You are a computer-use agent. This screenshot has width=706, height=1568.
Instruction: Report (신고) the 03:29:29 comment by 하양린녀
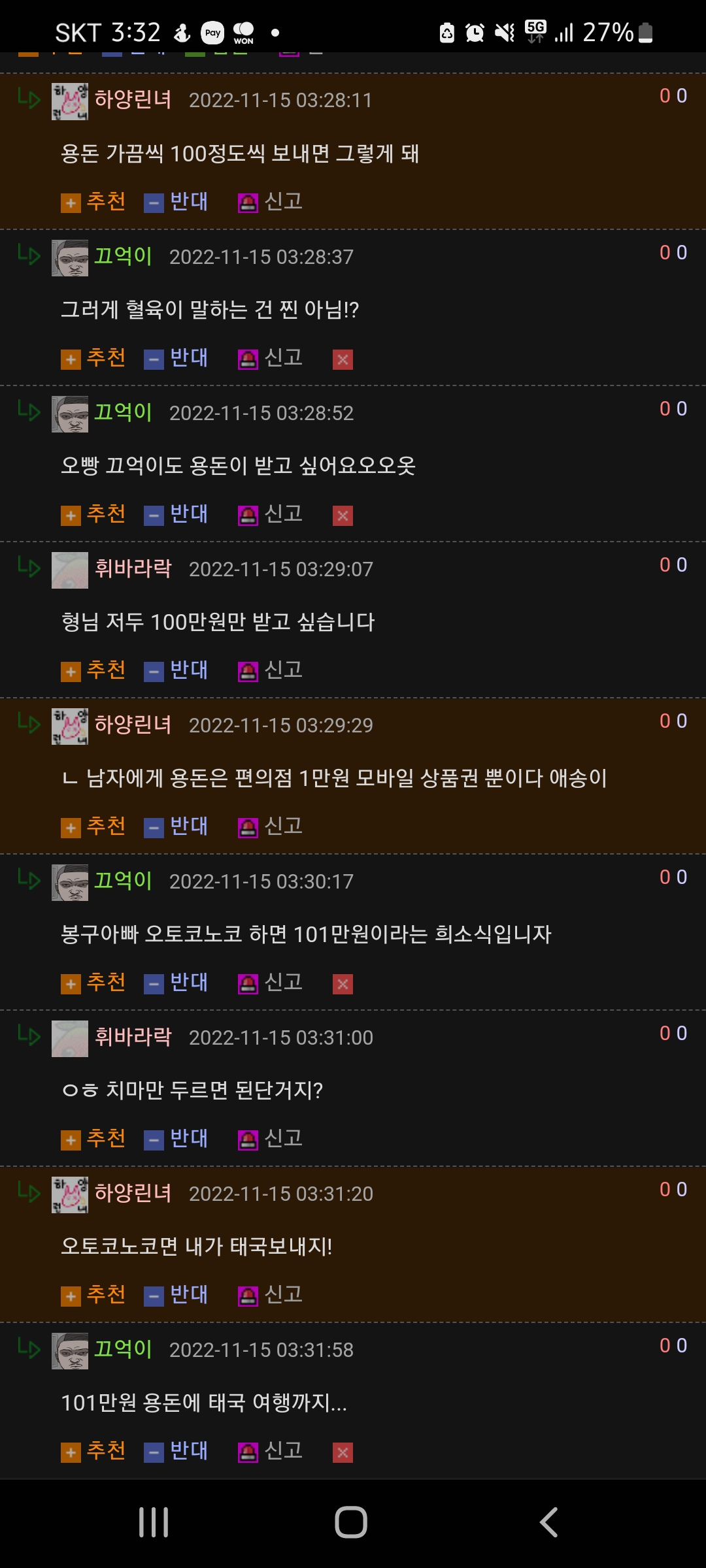270,826
